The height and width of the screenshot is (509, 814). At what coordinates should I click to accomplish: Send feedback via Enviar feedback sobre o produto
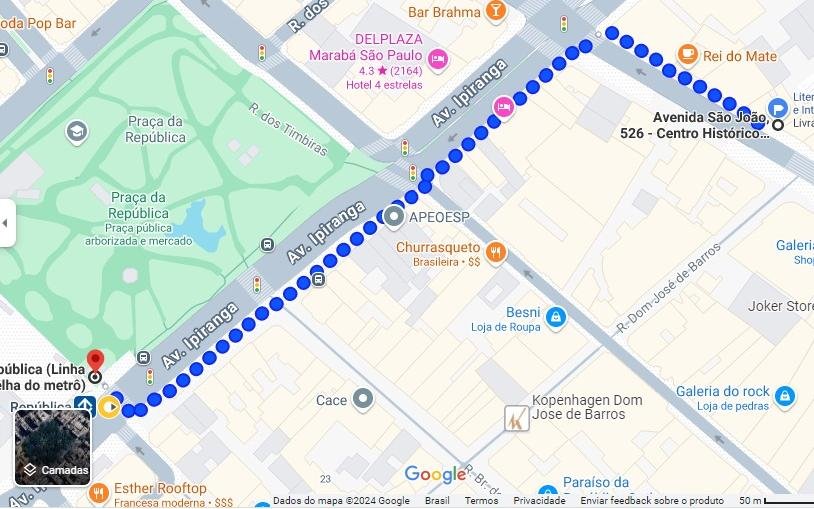[651, 501]
